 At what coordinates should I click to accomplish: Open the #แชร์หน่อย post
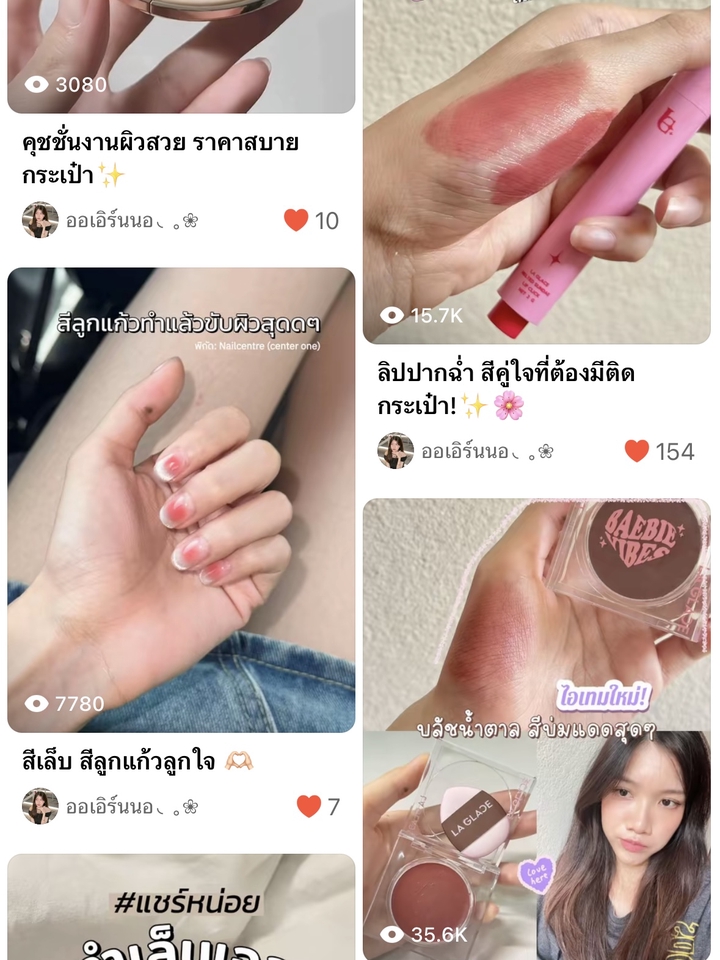181,906
